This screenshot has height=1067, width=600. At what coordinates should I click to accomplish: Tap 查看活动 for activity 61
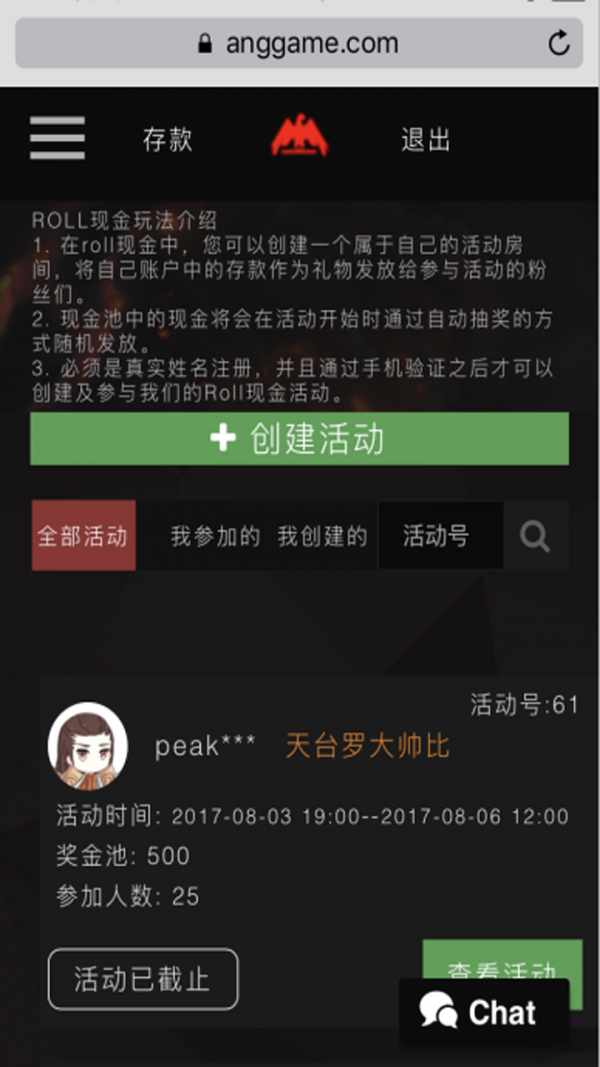tap(502, 958)
